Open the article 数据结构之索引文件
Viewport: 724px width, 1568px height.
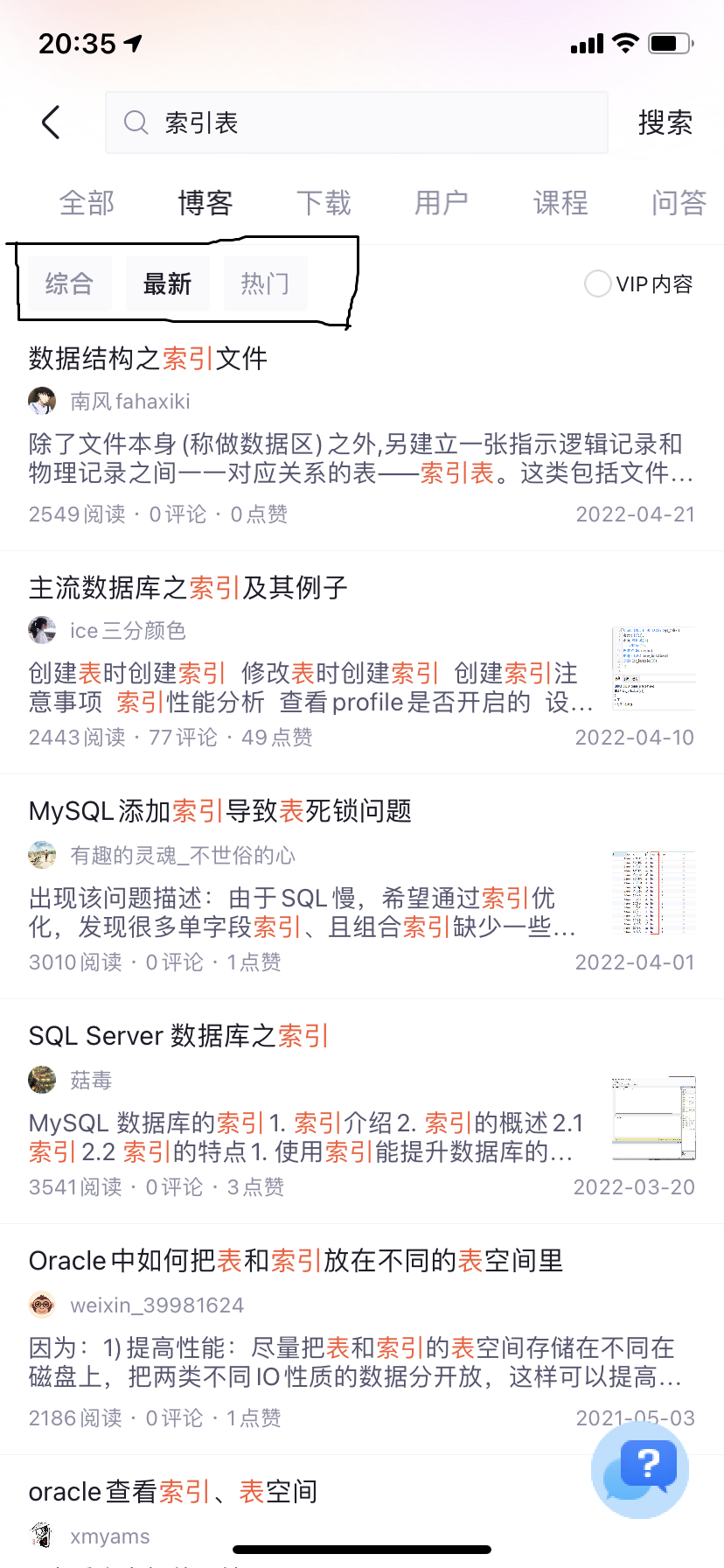click(x=149, y=358)
